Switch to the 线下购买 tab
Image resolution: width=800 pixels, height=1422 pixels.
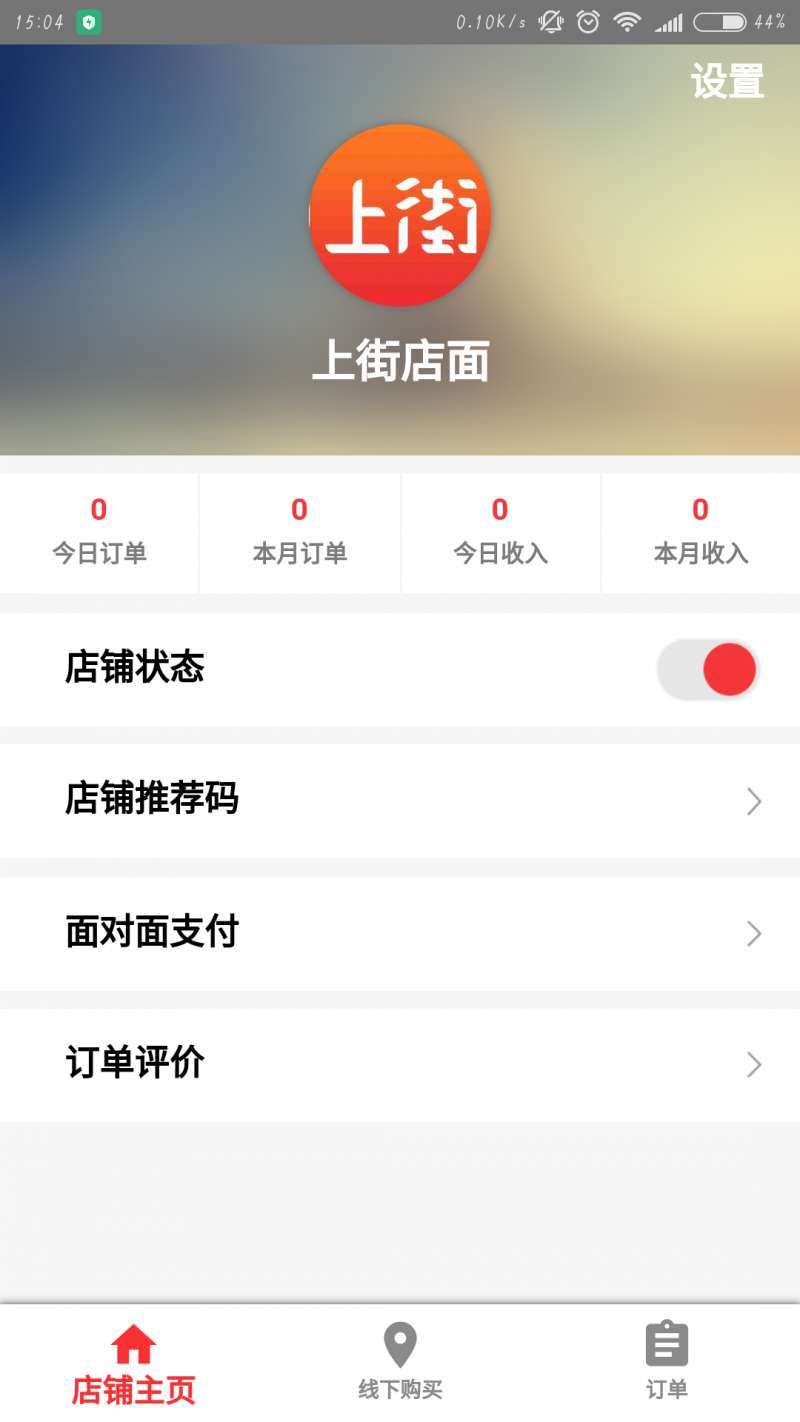coord(400,1364)
